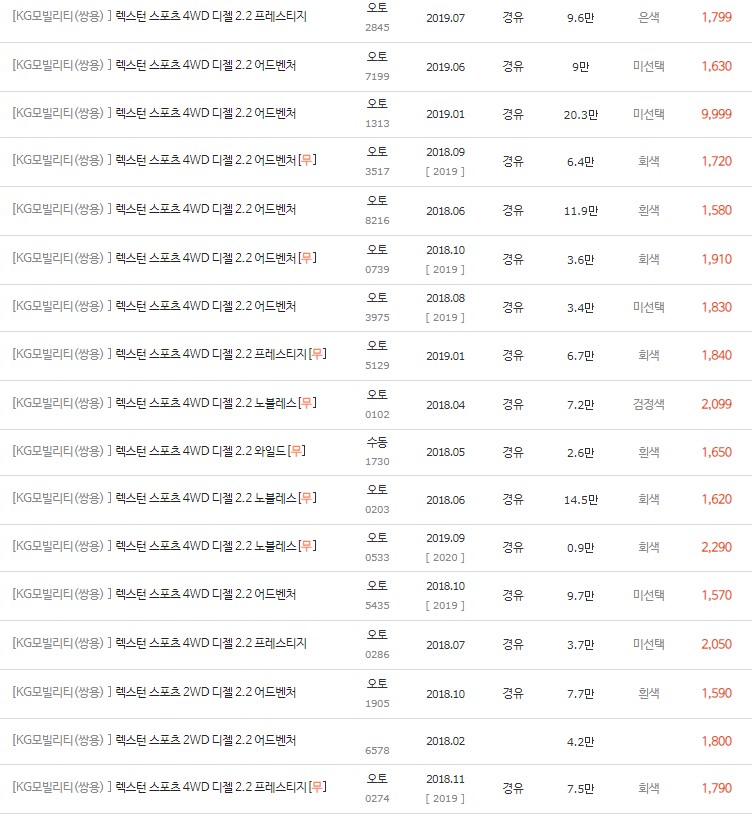Click the price 2,050 on the 프레스티지 listing
Viewport: 752px width, 814px height.
[x=718, y=644]
